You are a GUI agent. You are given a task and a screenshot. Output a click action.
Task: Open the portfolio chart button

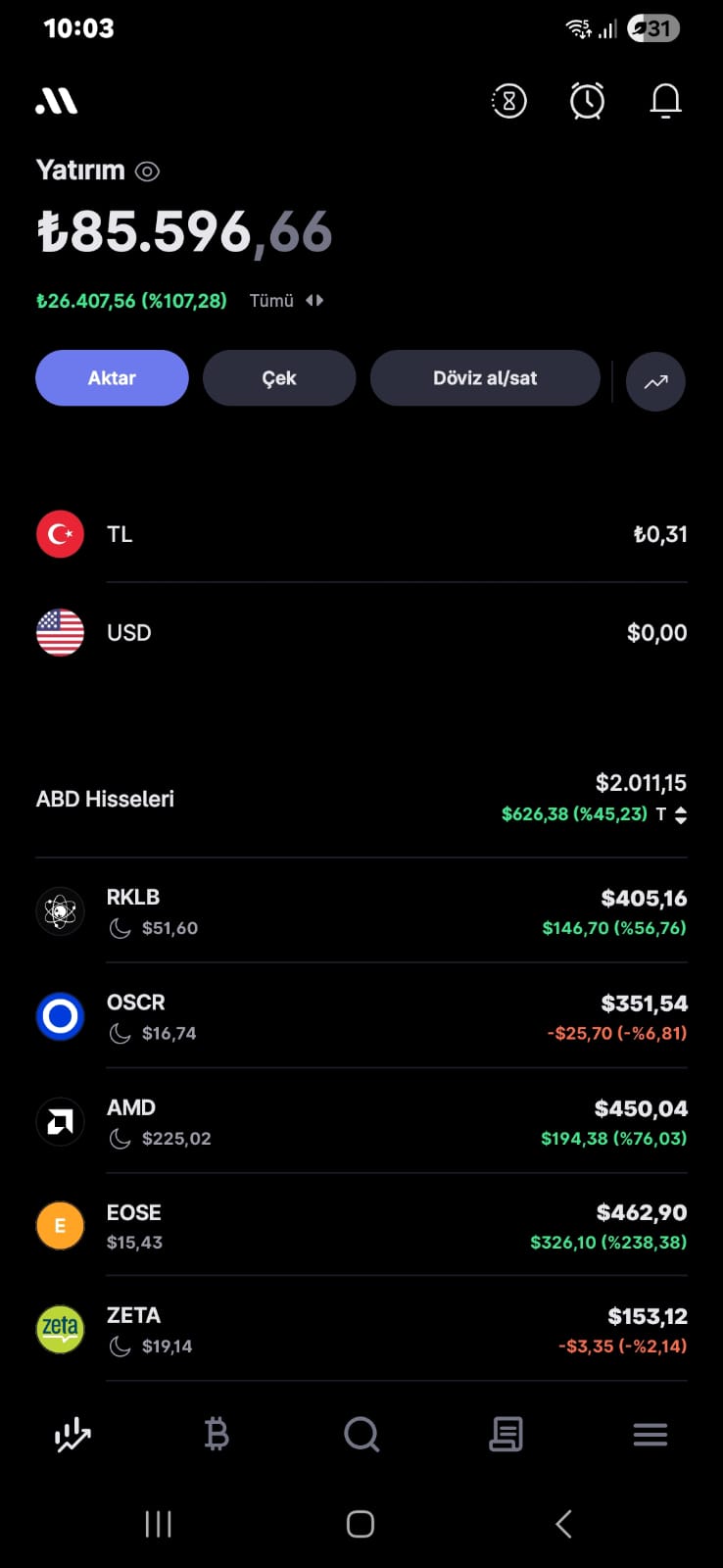click(x=655, y=381)
